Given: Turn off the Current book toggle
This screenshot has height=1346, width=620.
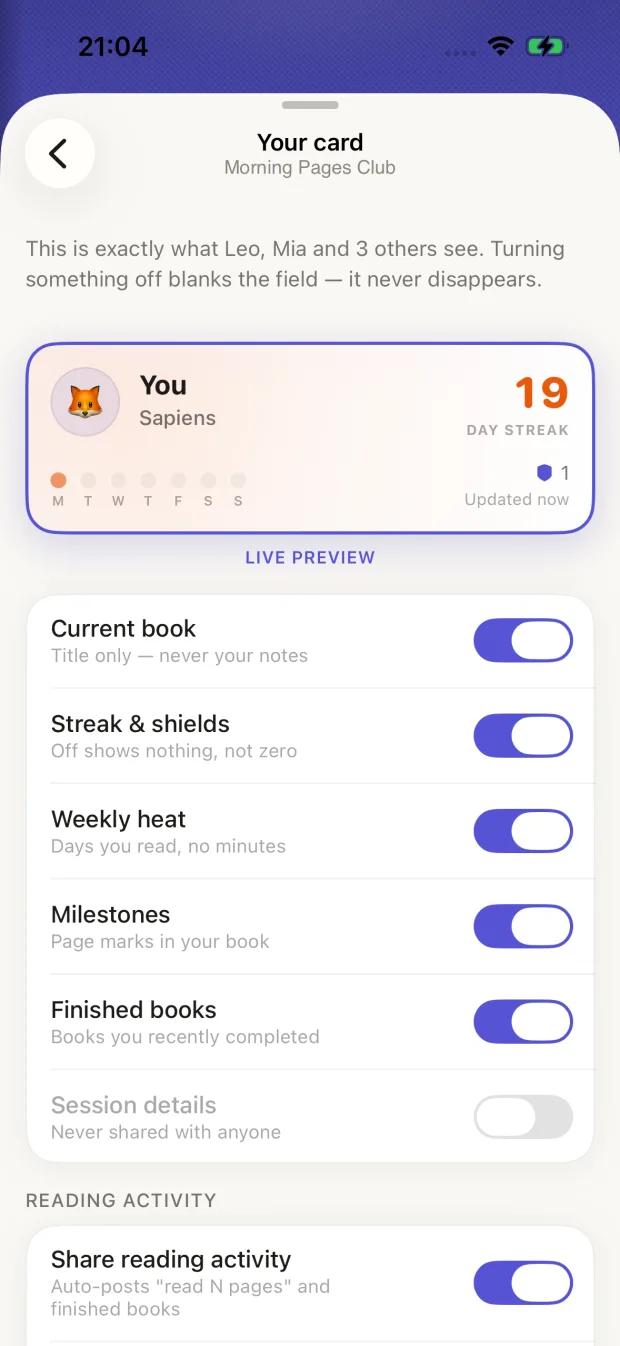Looking at the screenshot, I should coord(523,641).
